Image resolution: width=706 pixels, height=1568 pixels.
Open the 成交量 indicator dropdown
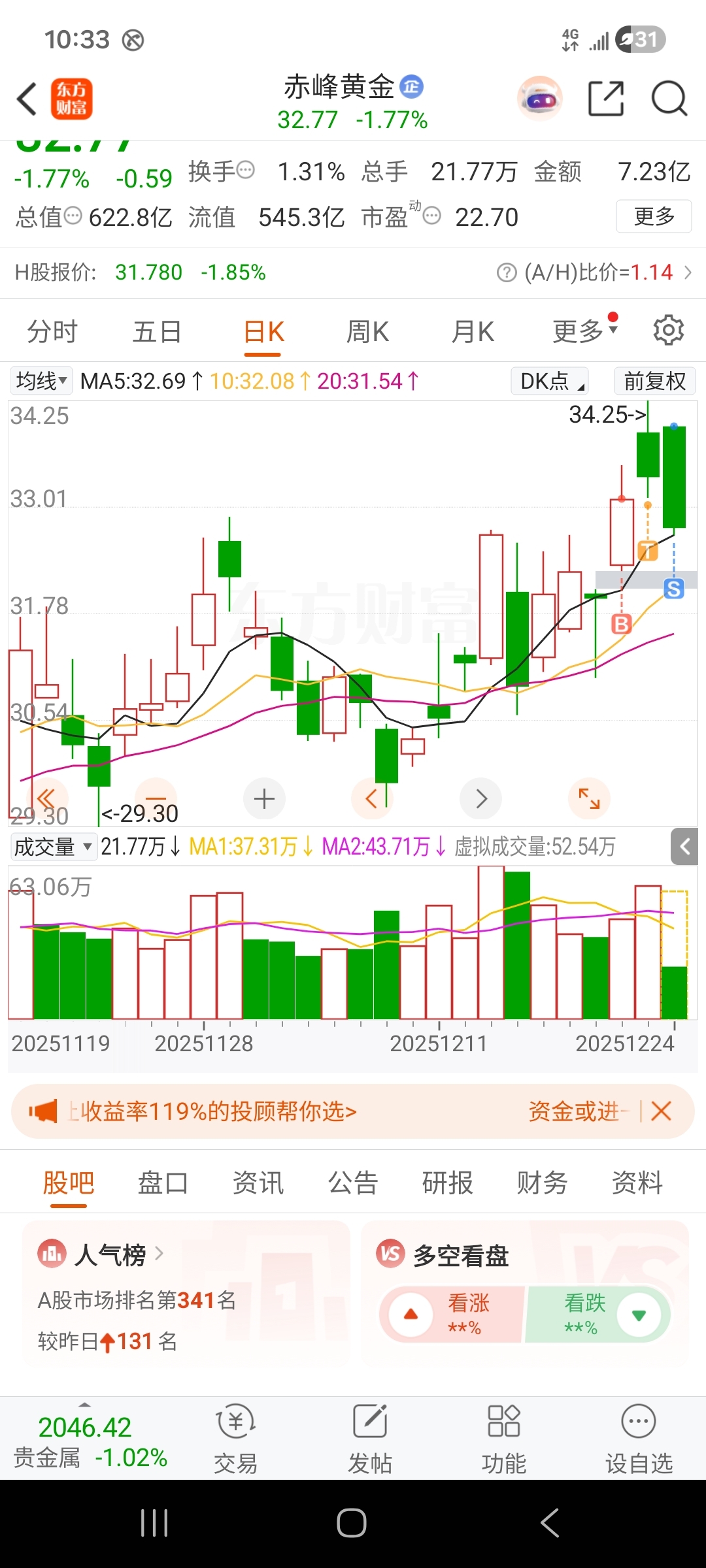point(54,847)
